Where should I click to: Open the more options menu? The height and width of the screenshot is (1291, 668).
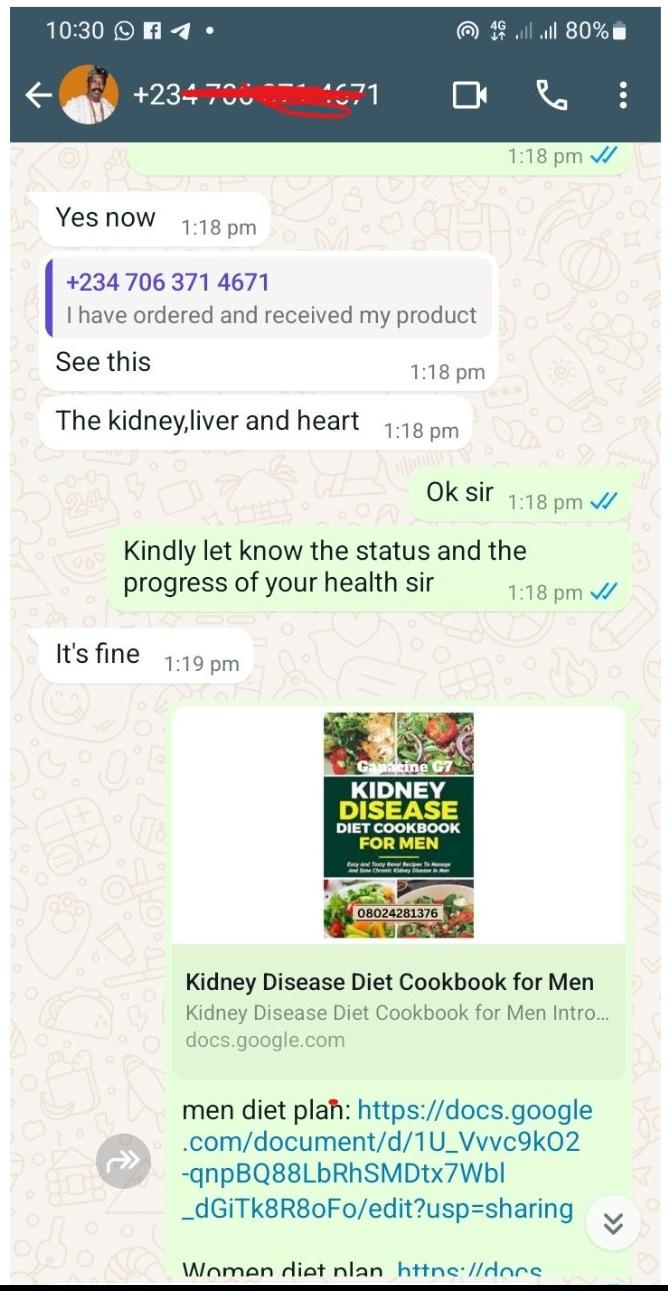pos(623,95)
